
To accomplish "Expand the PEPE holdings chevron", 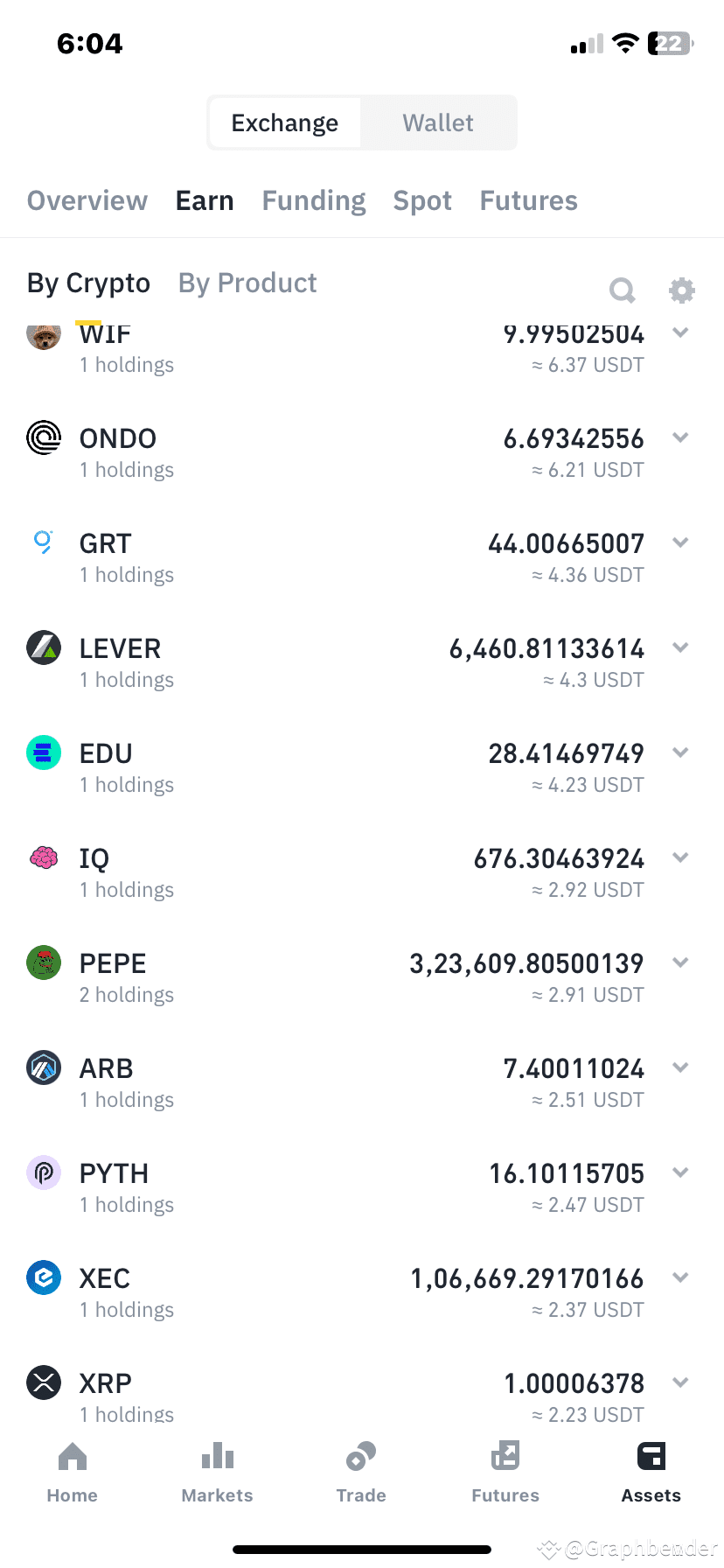I will pyautogui.click(x=681, y=962).
